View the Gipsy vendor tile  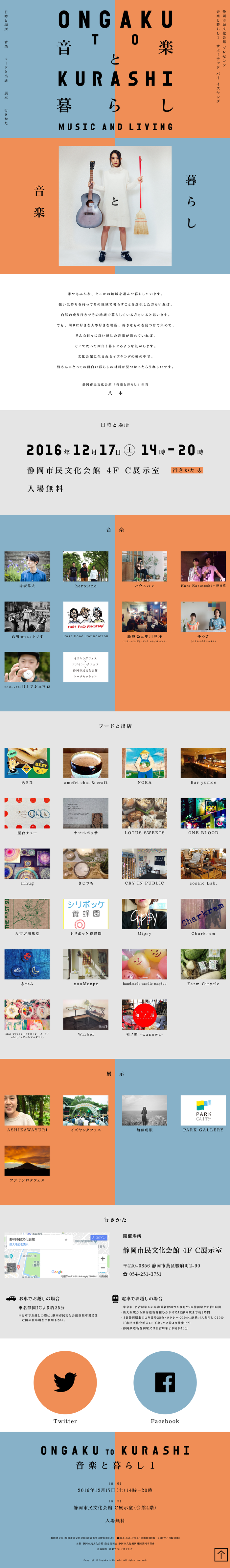[x=145, y=917]
